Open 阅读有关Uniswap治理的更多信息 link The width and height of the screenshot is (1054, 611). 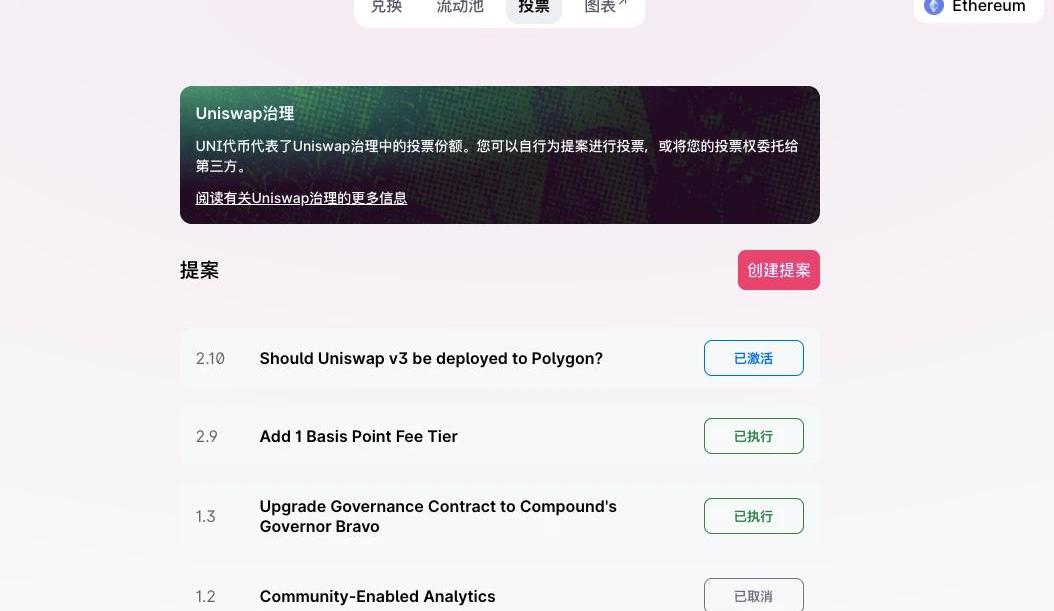click(x=301, y=198)
